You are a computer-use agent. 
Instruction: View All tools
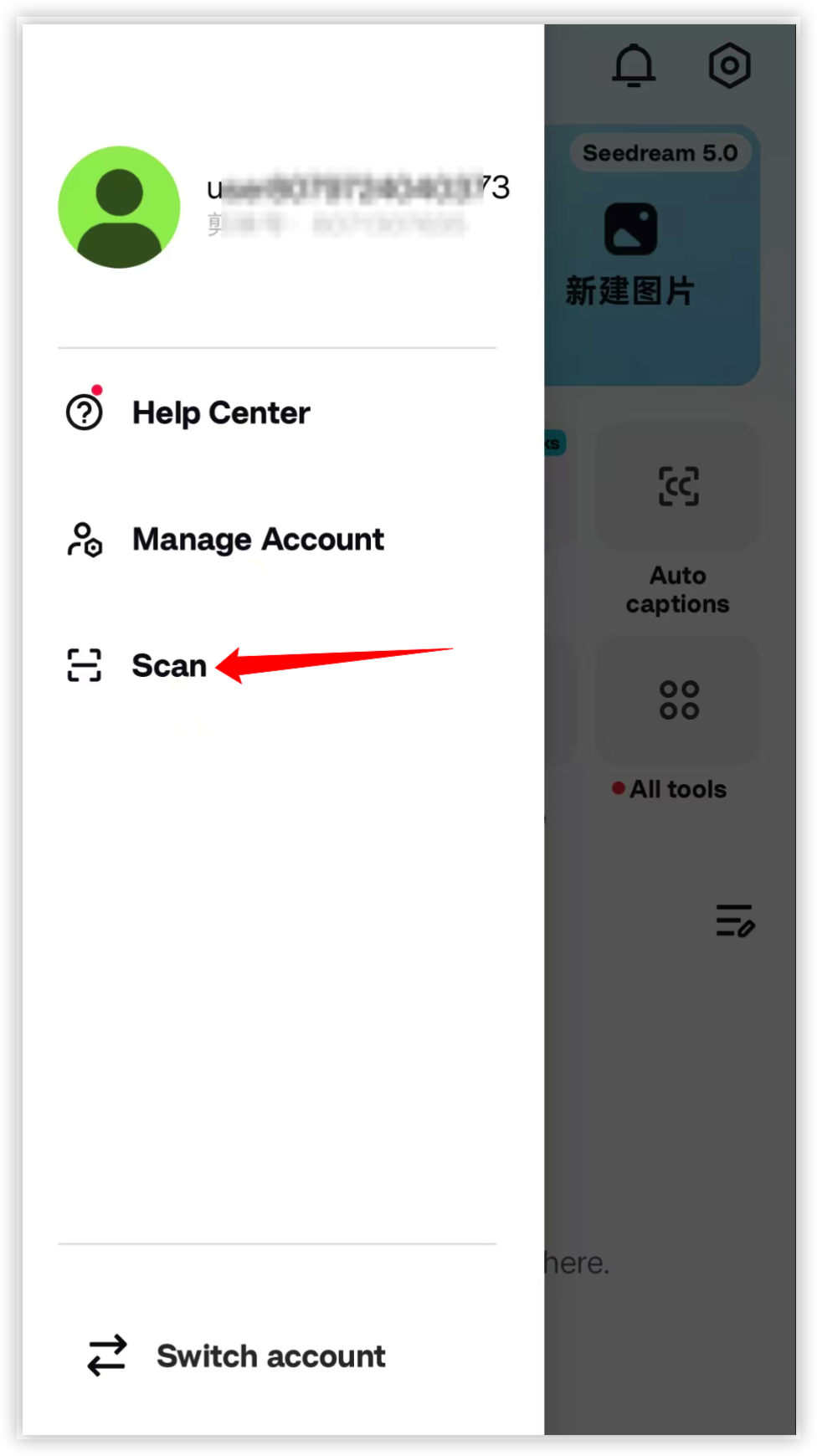(x=678, y=701)
